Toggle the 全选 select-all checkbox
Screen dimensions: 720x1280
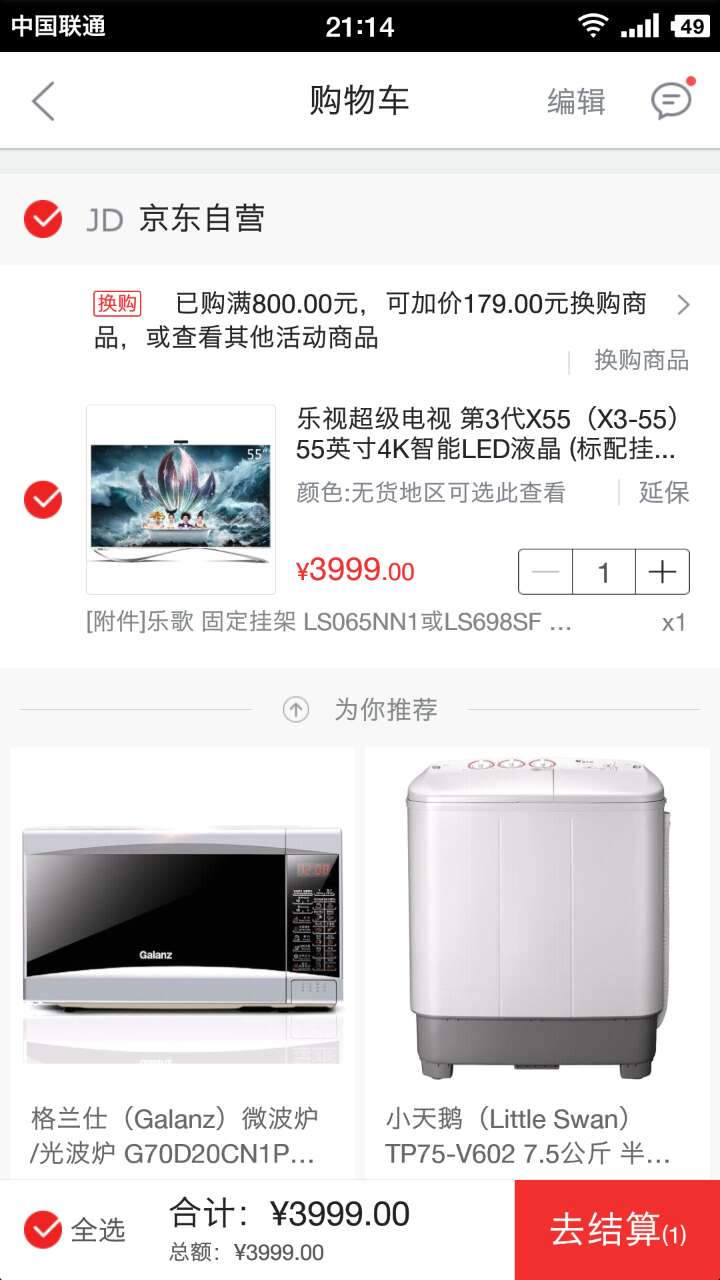click(x=43, y=1230)
